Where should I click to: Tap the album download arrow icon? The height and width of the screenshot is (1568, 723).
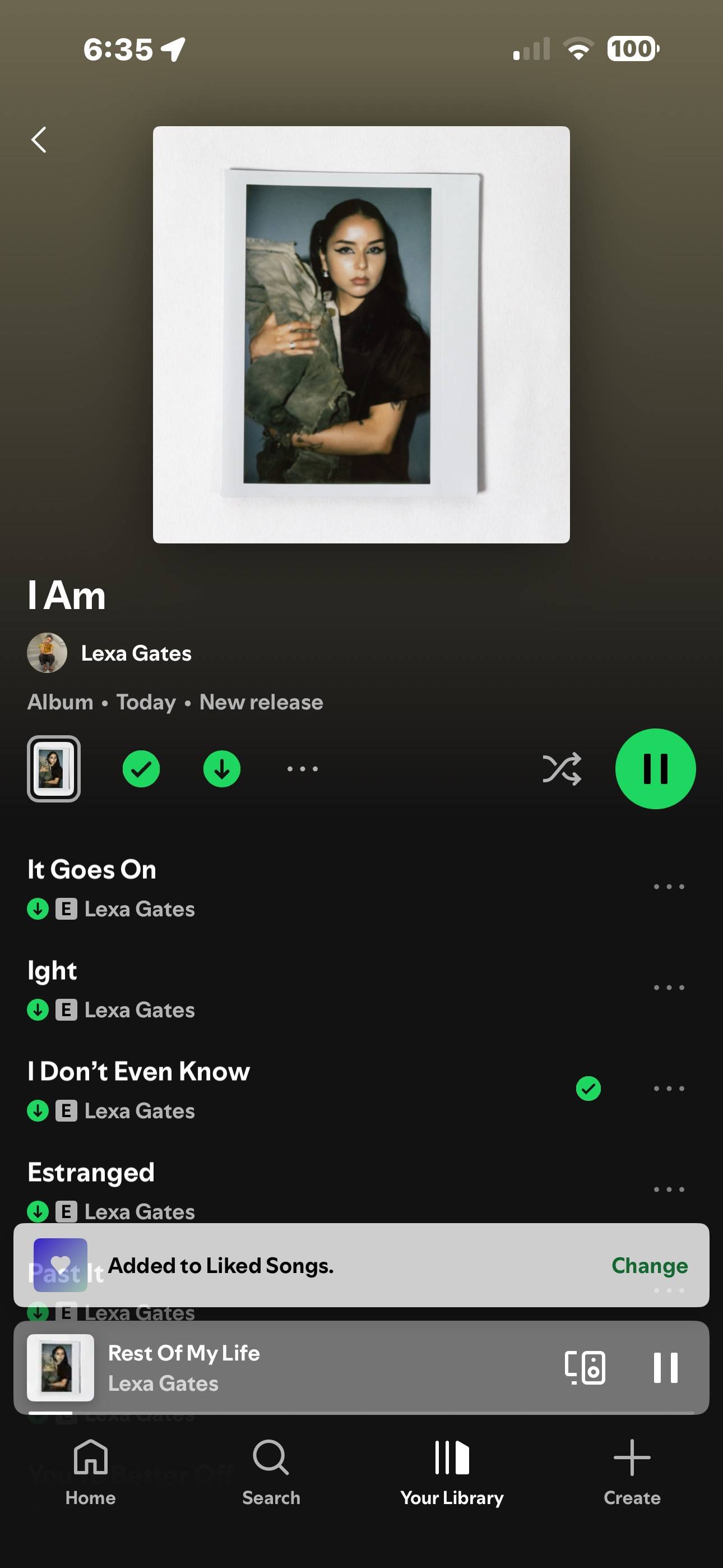(x=221, y=769)
